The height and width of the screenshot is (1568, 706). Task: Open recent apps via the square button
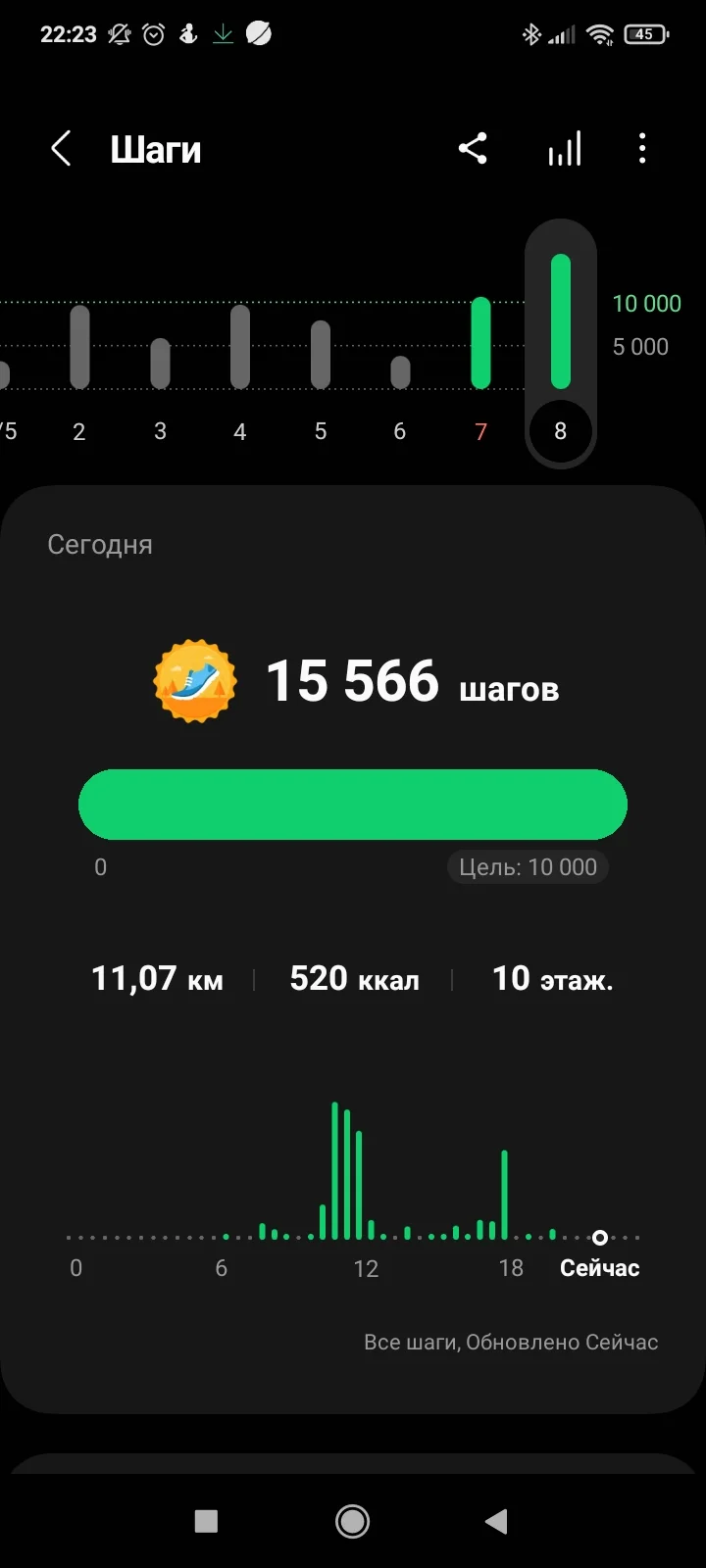click(206, 1521)
